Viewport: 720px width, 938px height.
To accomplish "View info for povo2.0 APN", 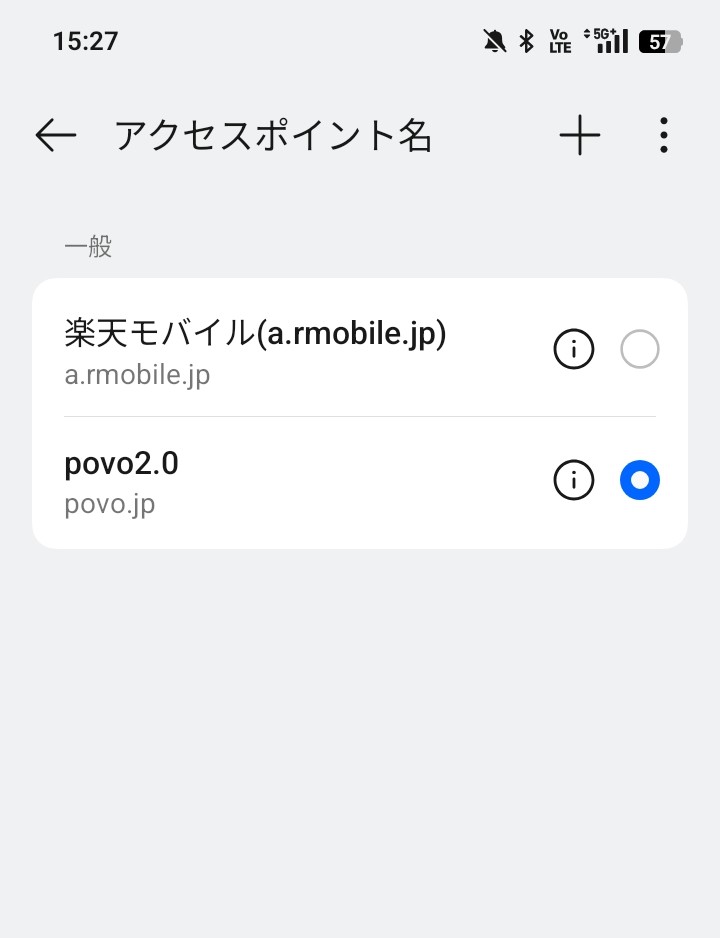I will 573,481.
